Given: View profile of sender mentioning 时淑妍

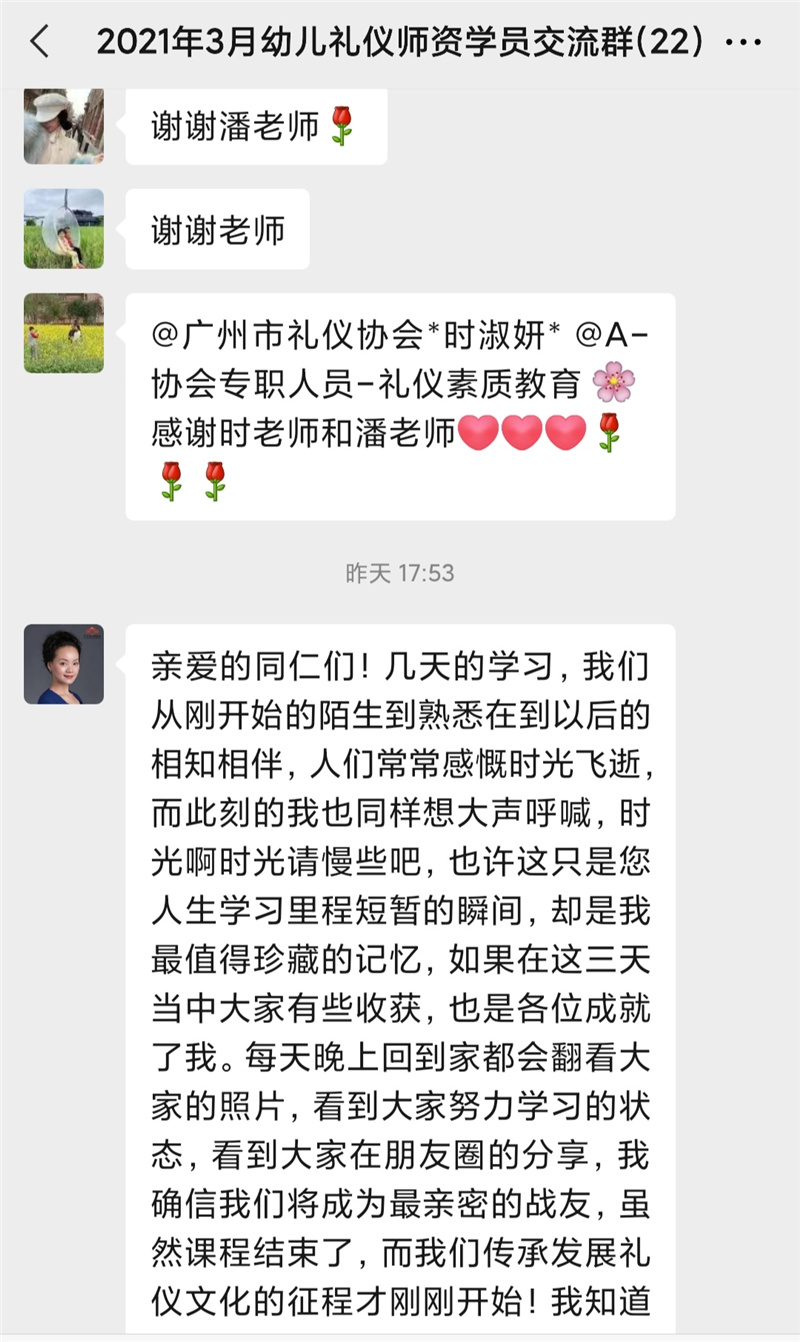Looking at the screenshot, I should coord(64,333).
